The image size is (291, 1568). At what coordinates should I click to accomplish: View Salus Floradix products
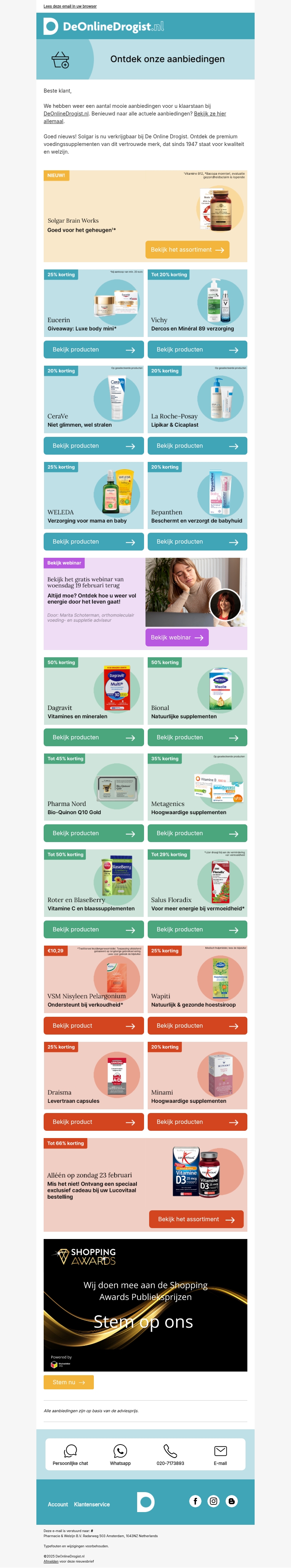pos(197,930)
